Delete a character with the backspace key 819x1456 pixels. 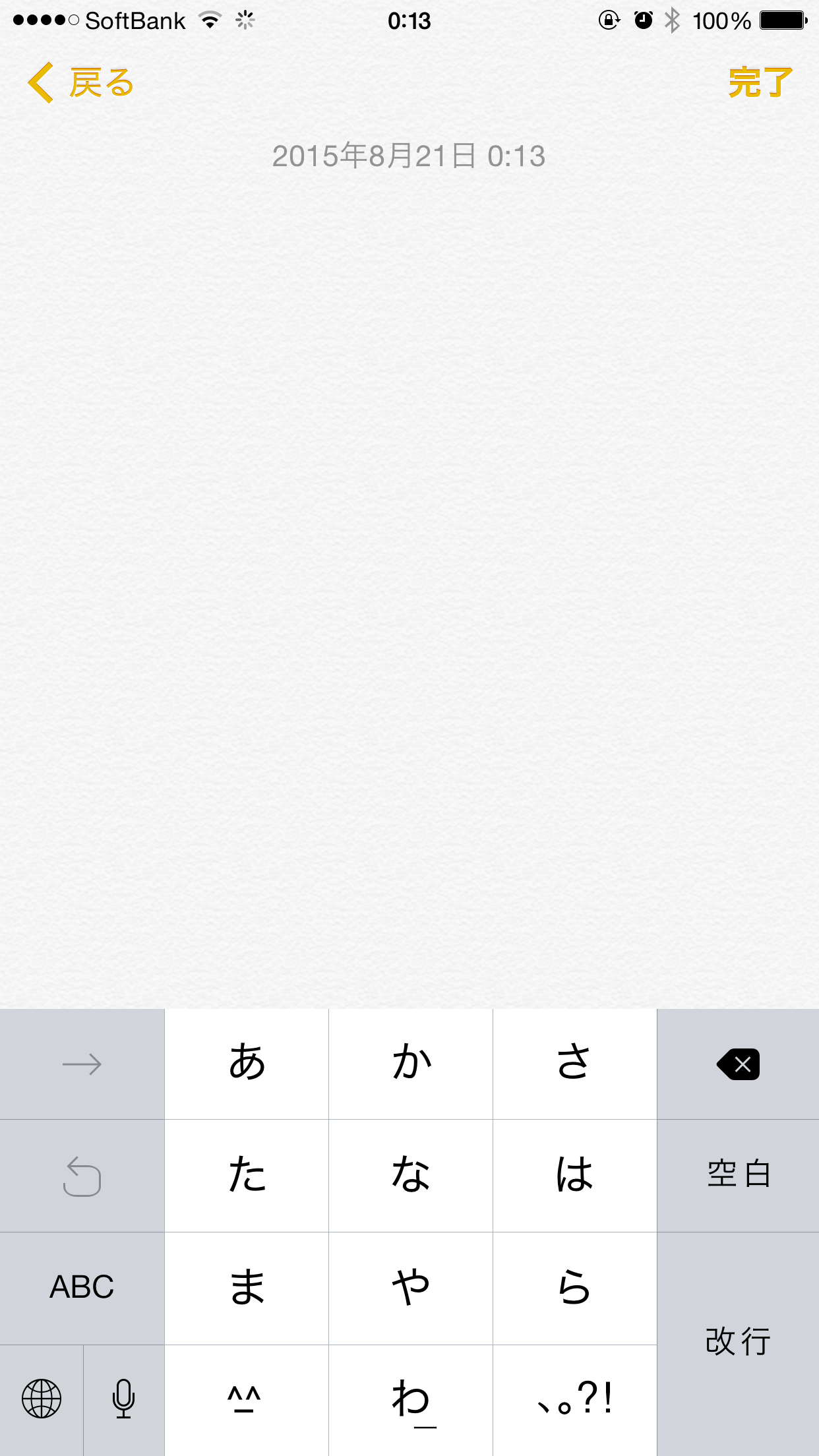[739, 1064]
